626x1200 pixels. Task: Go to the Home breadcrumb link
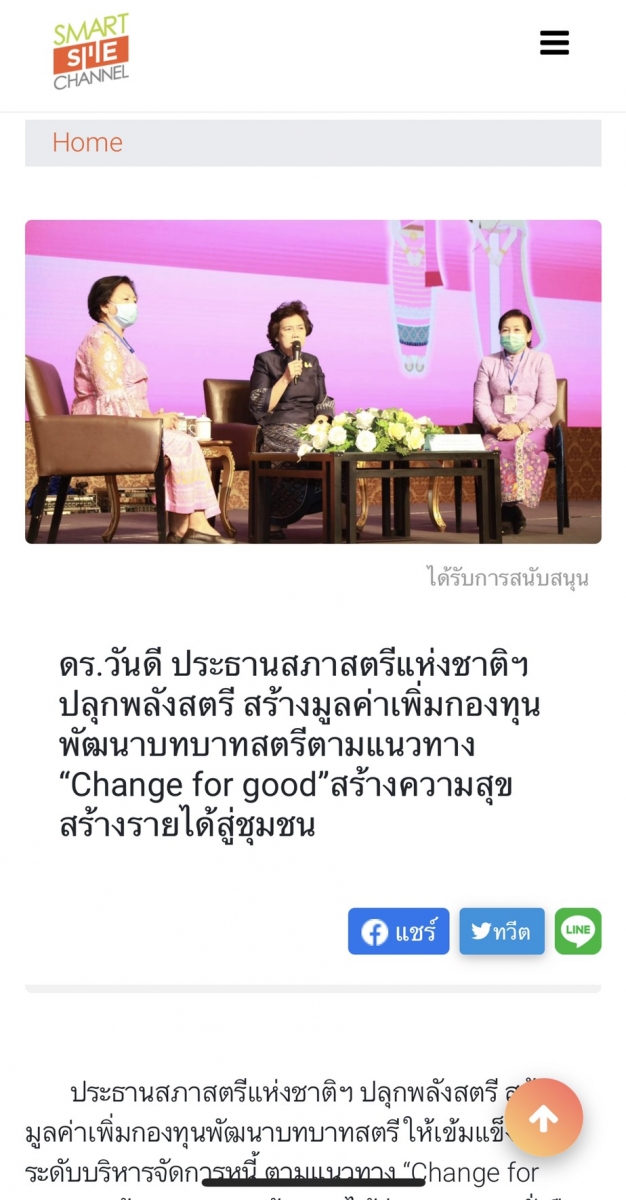[x=87, y=143]
